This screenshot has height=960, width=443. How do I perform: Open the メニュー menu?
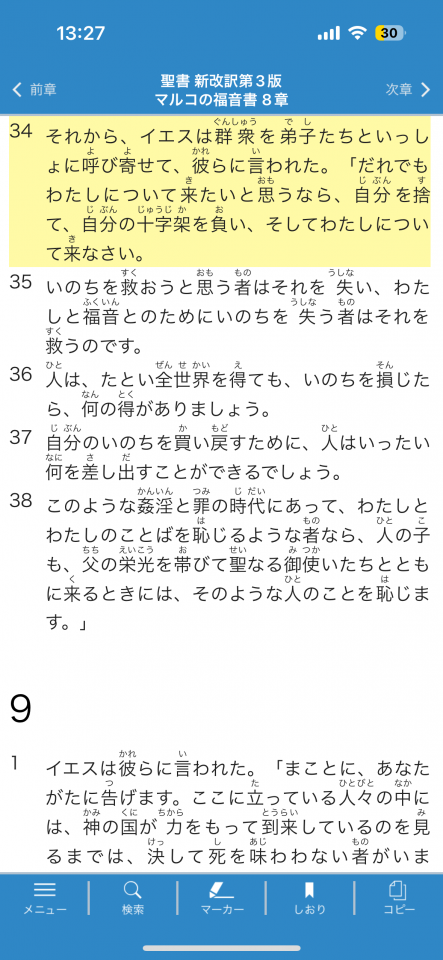pyautogui.click(x=45, y=898)
